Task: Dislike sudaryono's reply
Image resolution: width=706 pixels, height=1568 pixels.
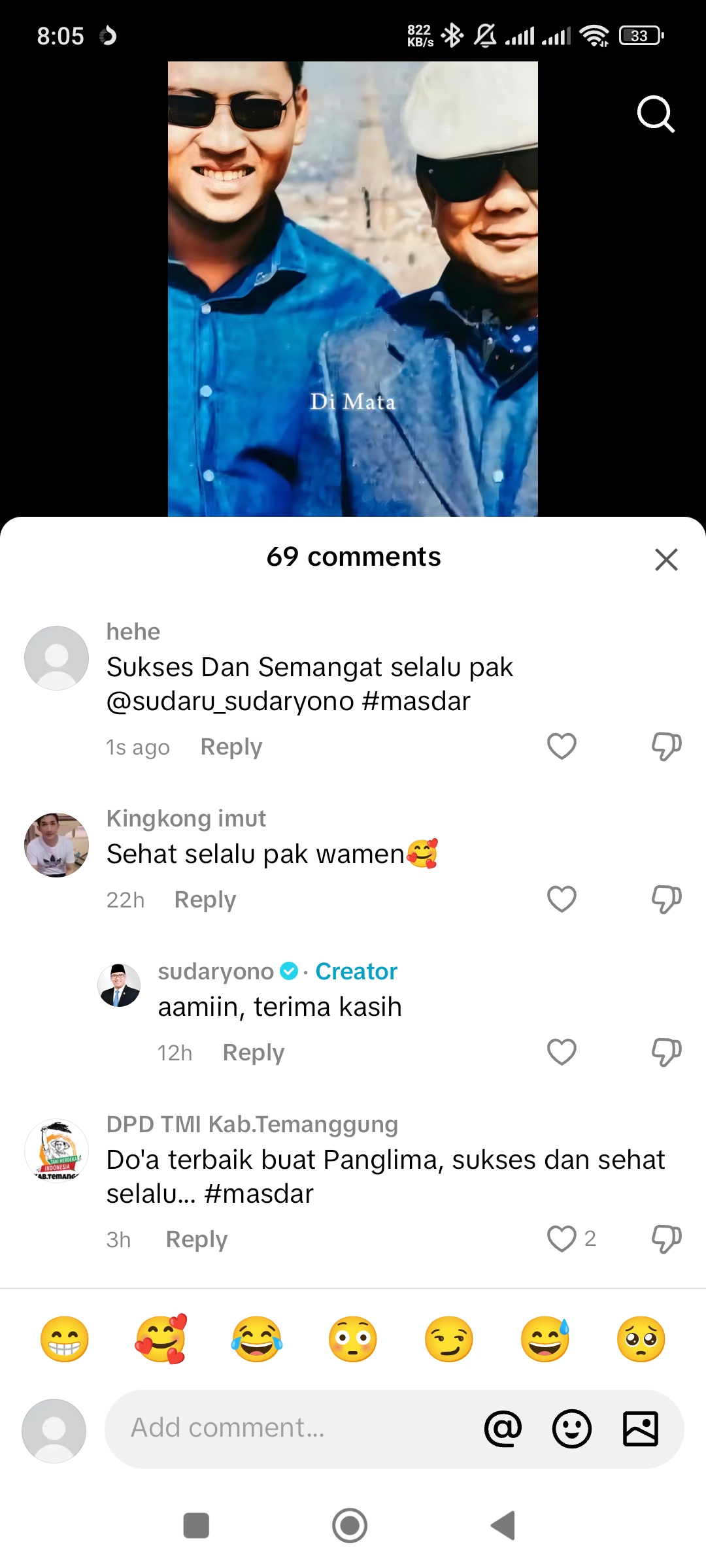Action: [666, 1052]
